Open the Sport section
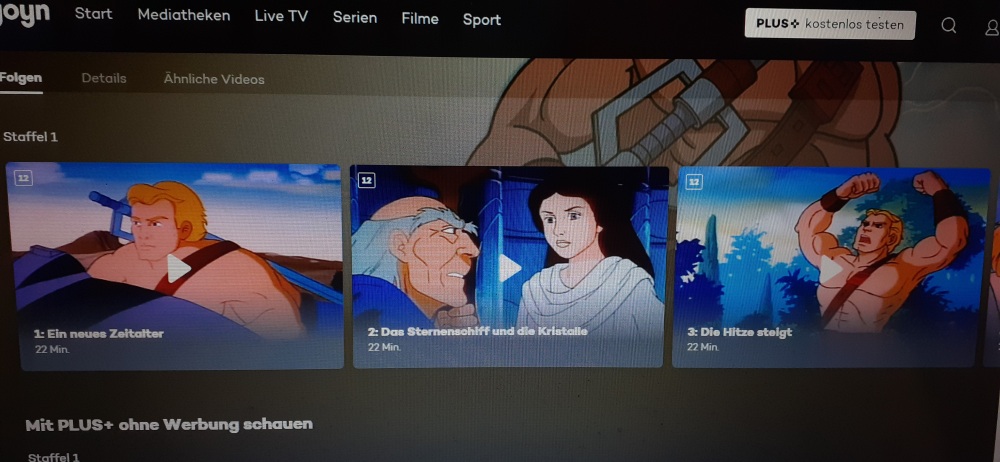The image size is (1000, 462). click(482, 20)
